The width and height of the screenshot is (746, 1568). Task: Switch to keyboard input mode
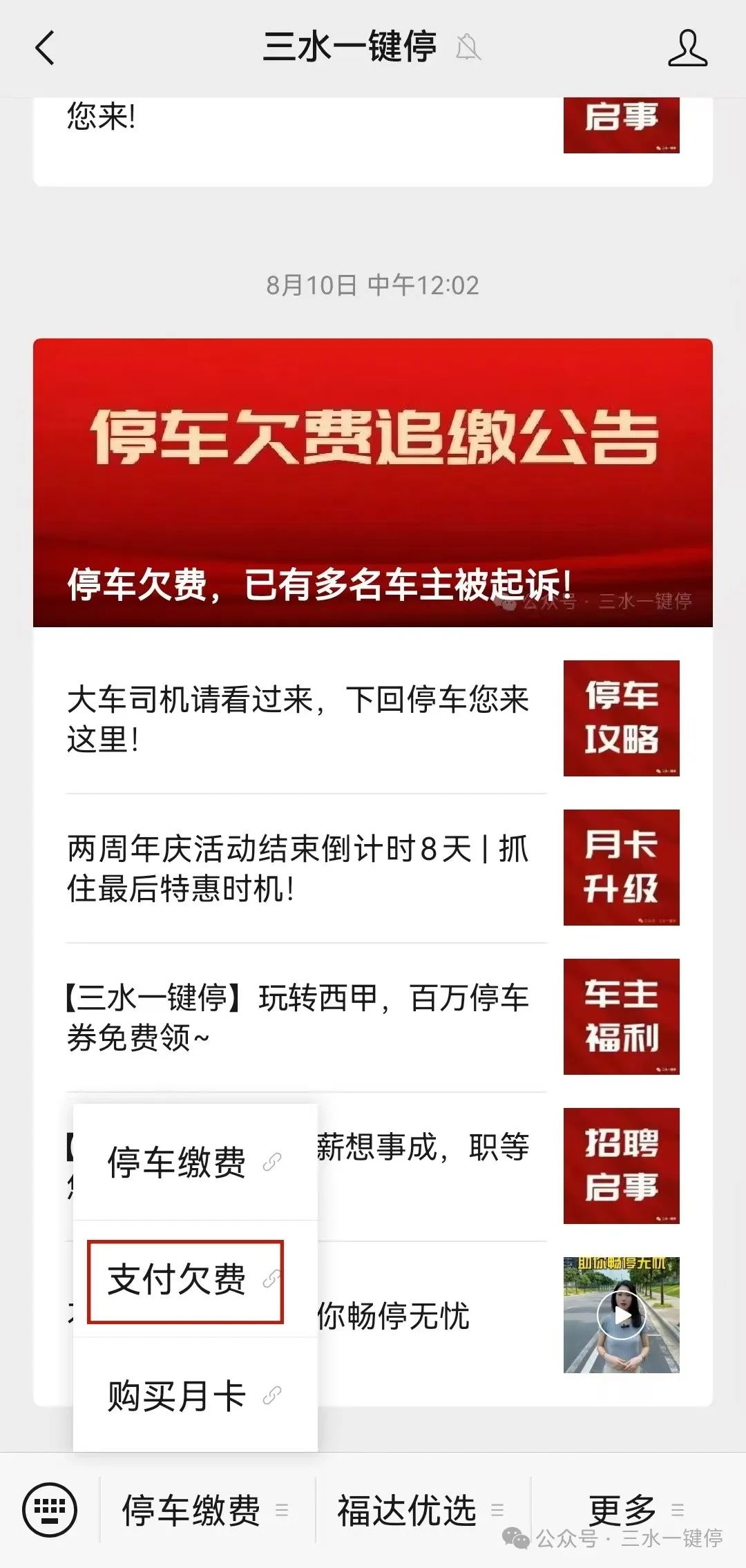click(50, 1510)
